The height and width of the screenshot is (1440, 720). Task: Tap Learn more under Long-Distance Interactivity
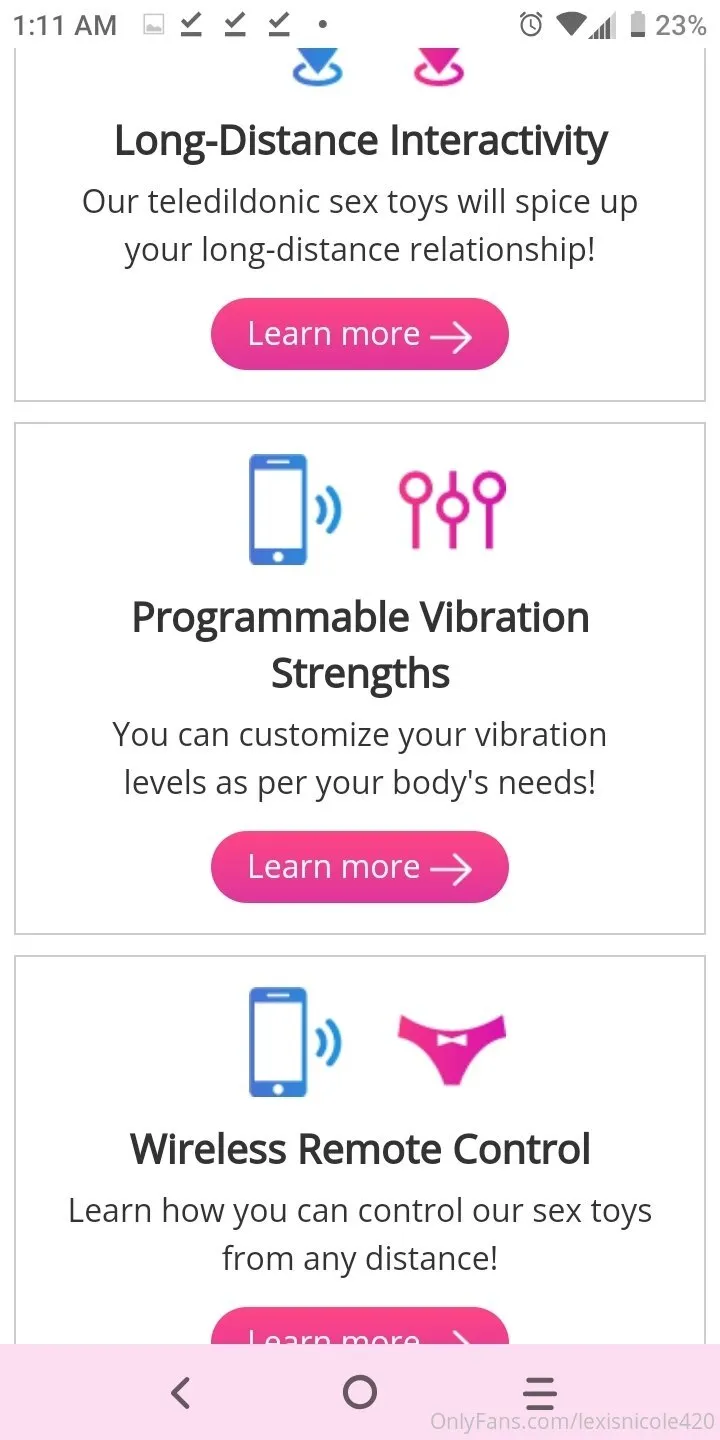359,334
